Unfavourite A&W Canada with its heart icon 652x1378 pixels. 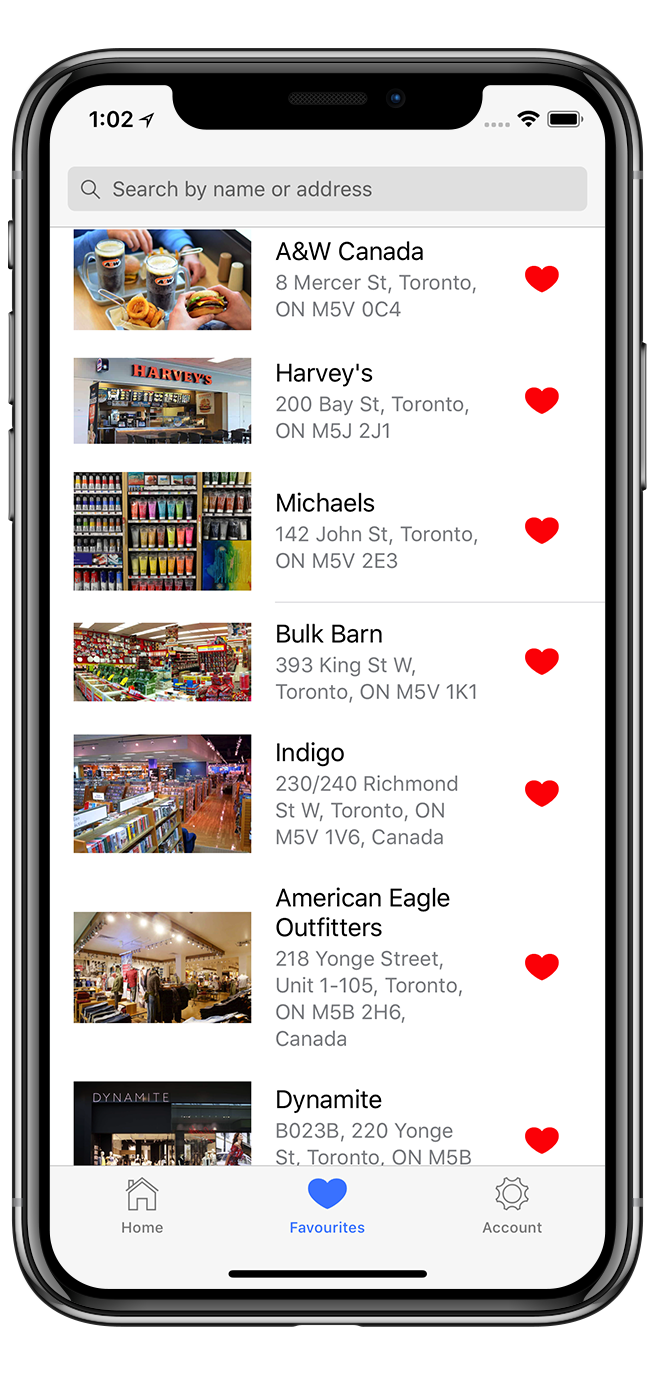click(541, 279)
